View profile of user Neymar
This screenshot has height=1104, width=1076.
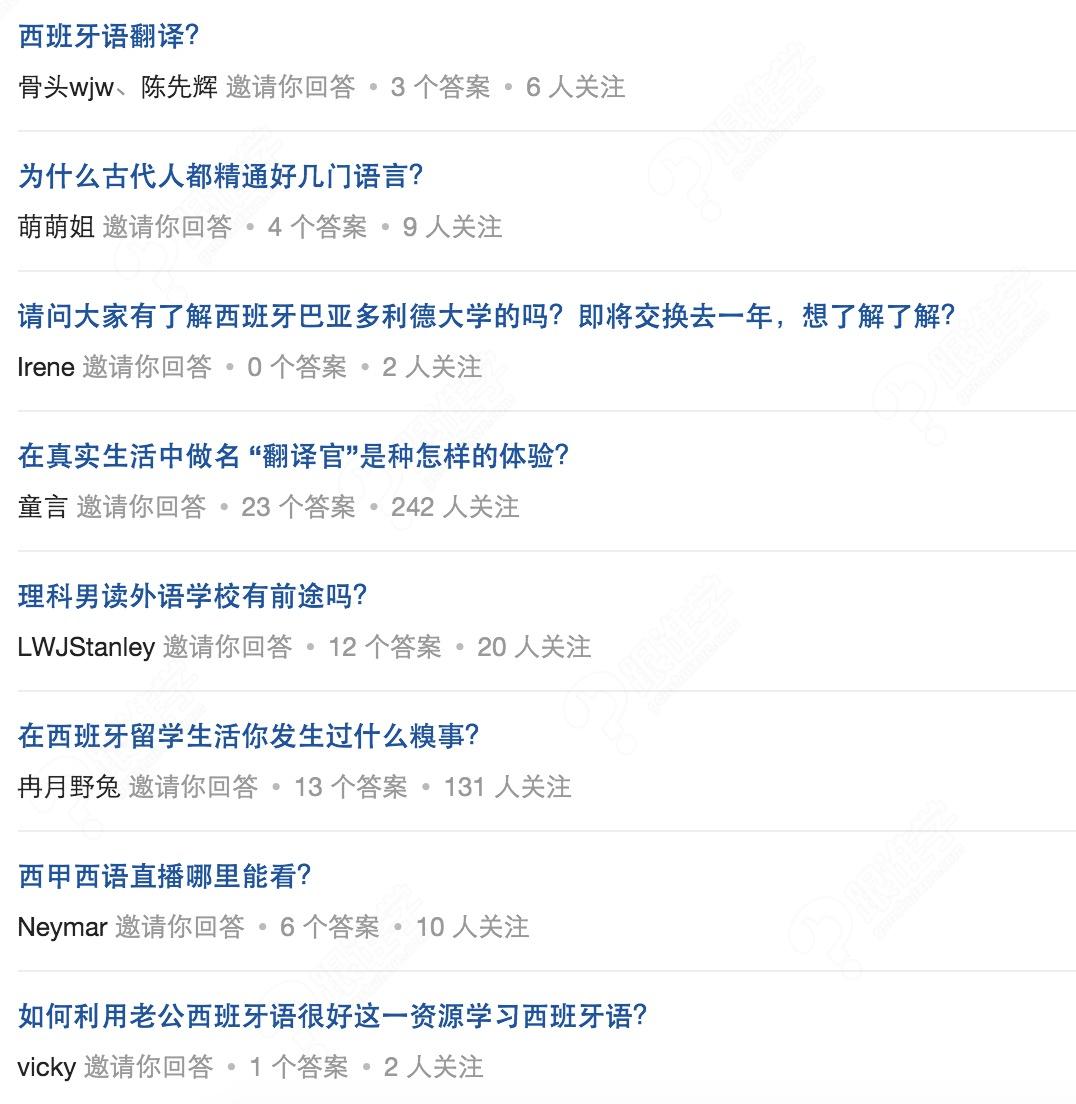pyautogui.click(x=60, y=928)
